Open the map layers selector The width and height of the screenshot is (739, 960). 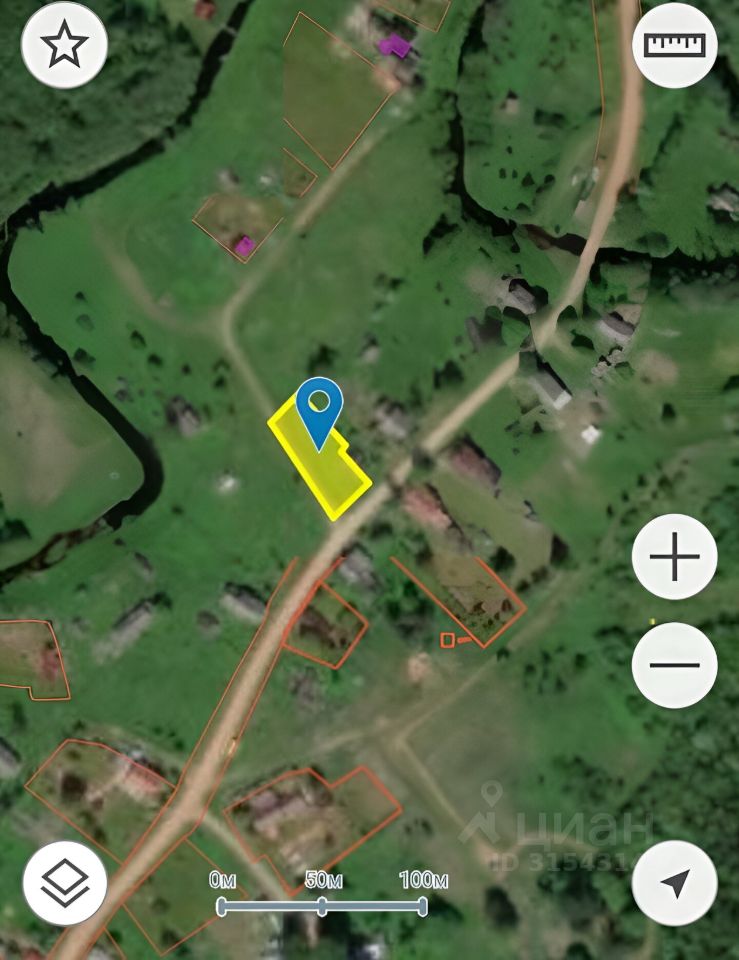[64, 882]
